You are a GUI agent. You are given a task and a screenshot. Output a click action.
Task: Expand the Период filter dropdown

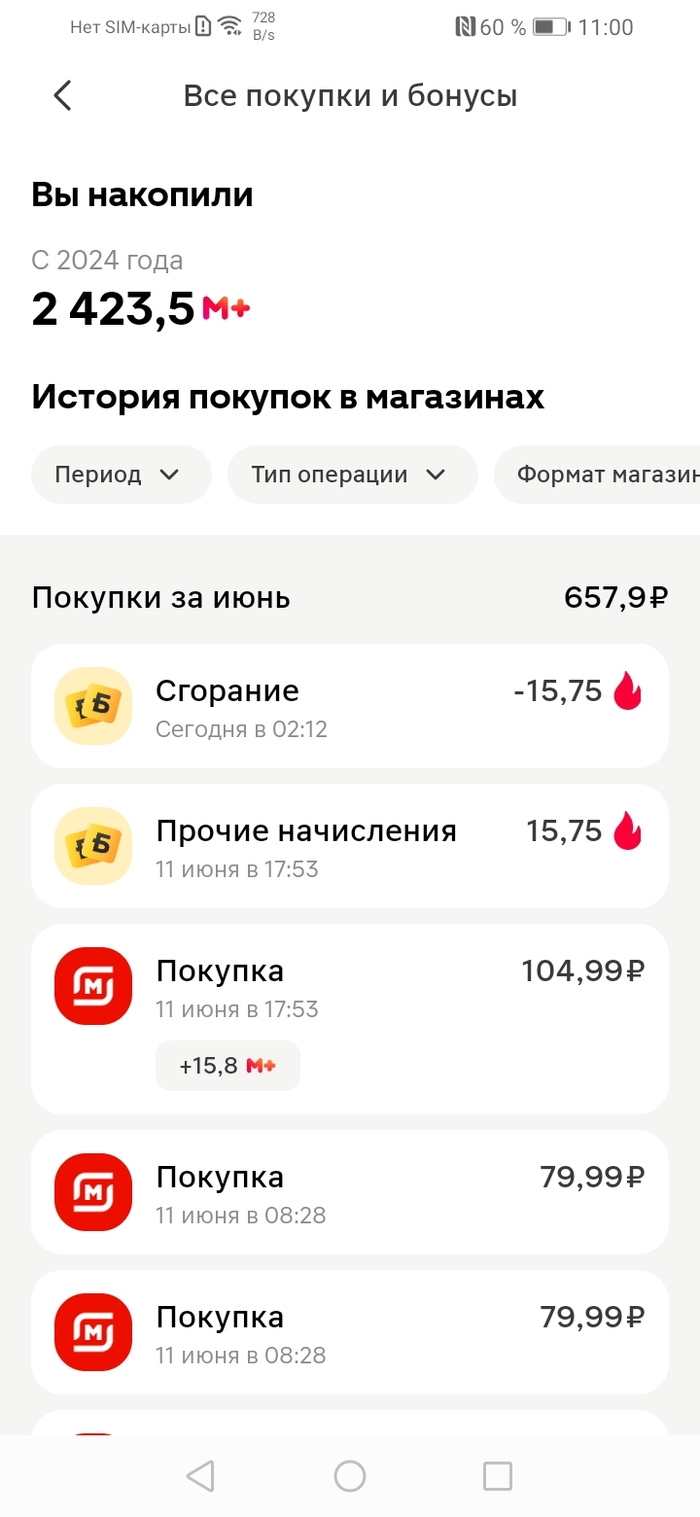coord(121,474)
